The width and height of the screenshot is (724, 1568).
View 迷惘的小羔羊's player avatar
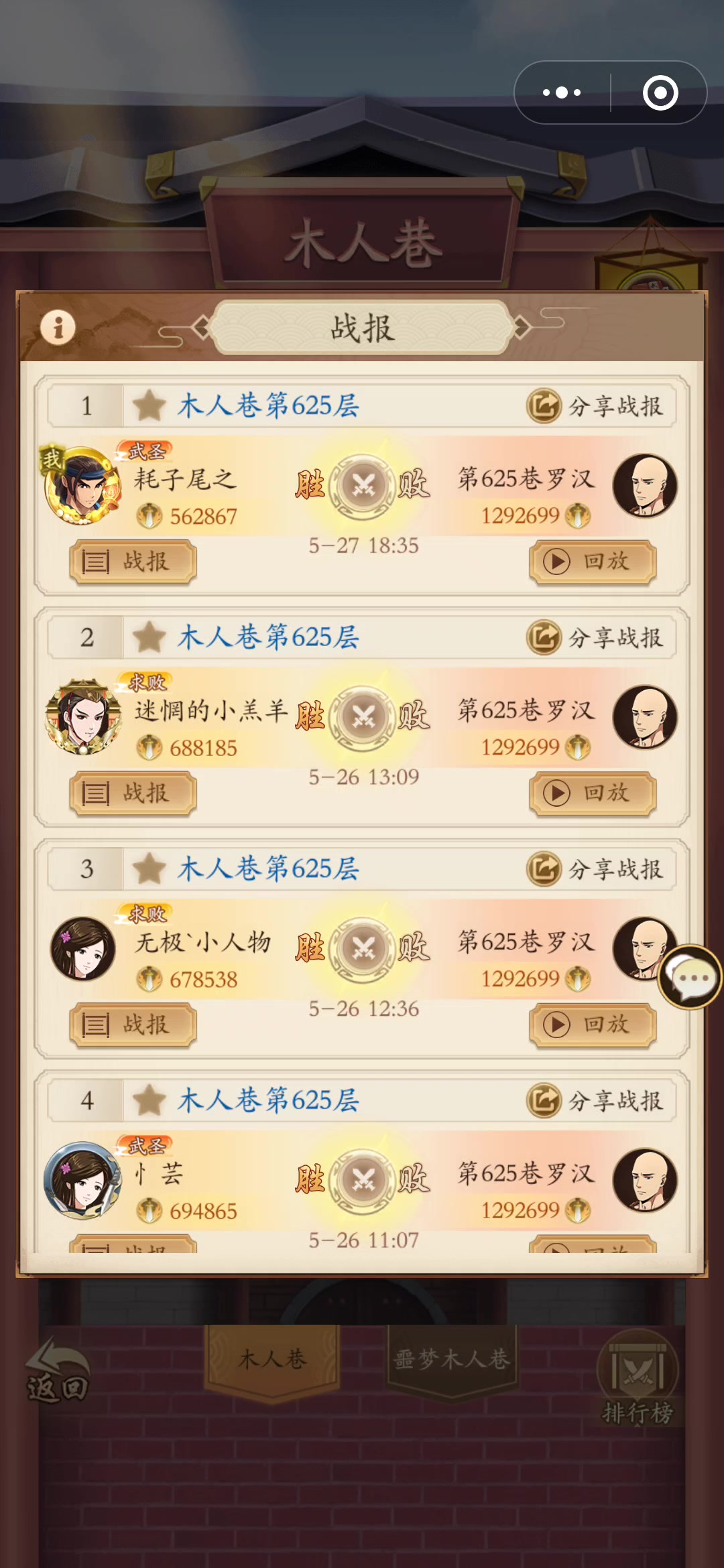pos(83,717)
